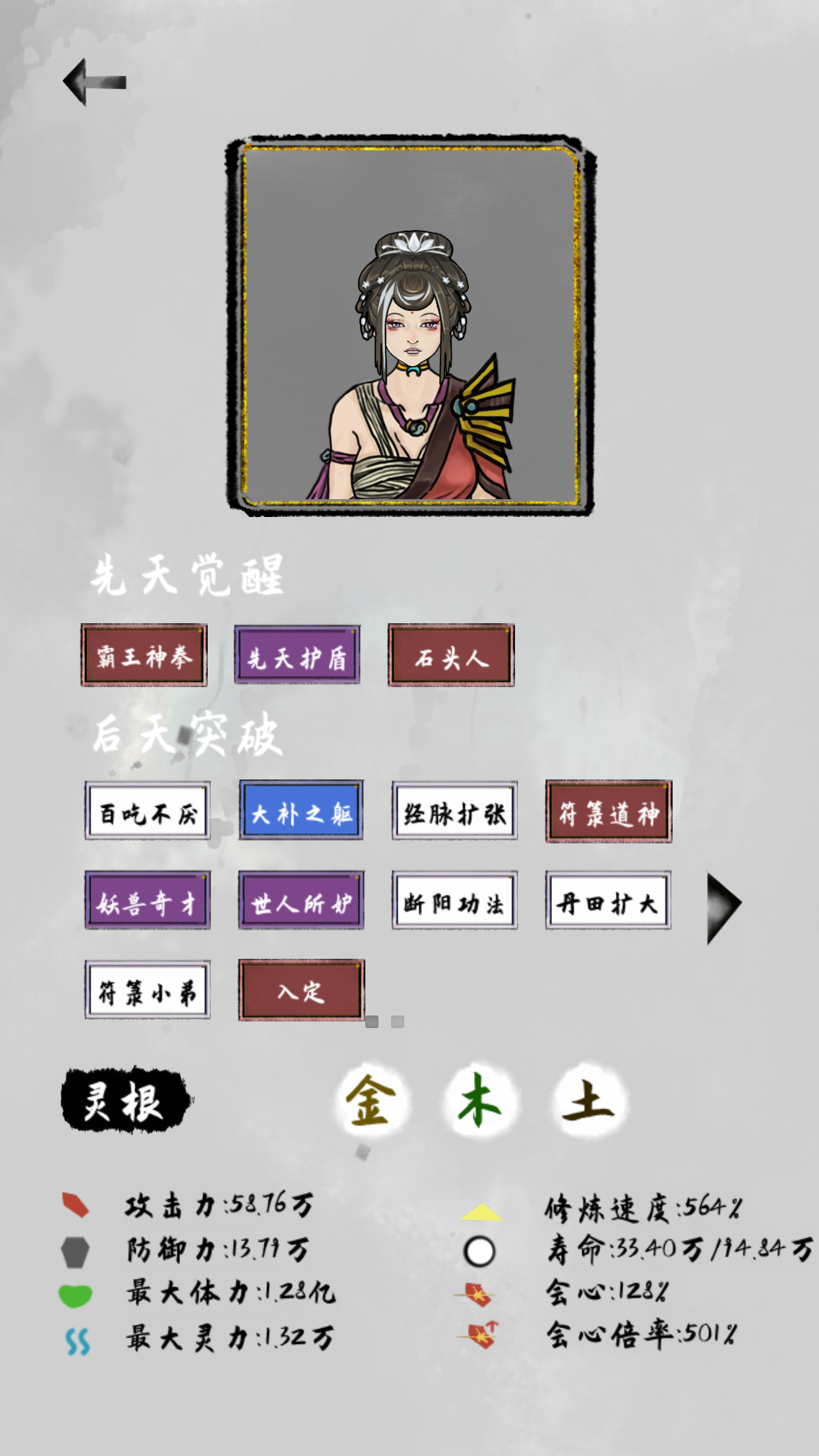The image size is (819, 1456).
Task: Select the 石头人 talent chip
Action: point(451,656)
